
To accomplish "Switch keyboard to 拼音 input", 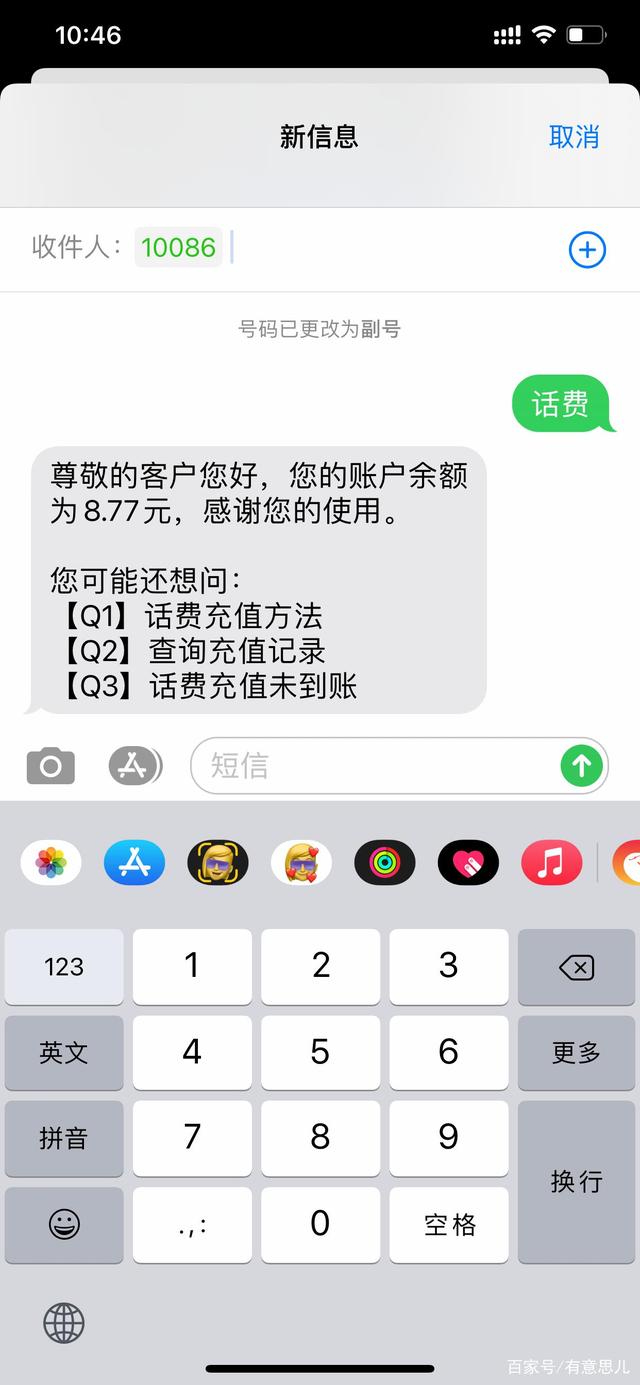I will point(64,1137).
